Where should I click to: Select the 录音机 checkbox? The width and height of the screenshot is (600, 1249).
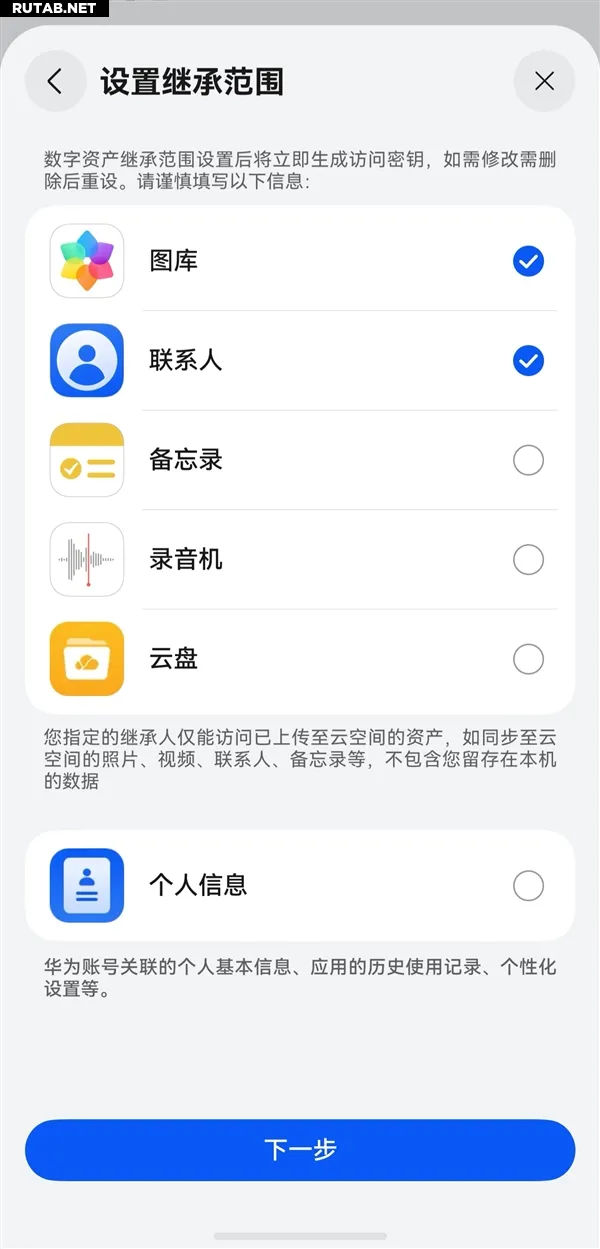coord(528,559)
